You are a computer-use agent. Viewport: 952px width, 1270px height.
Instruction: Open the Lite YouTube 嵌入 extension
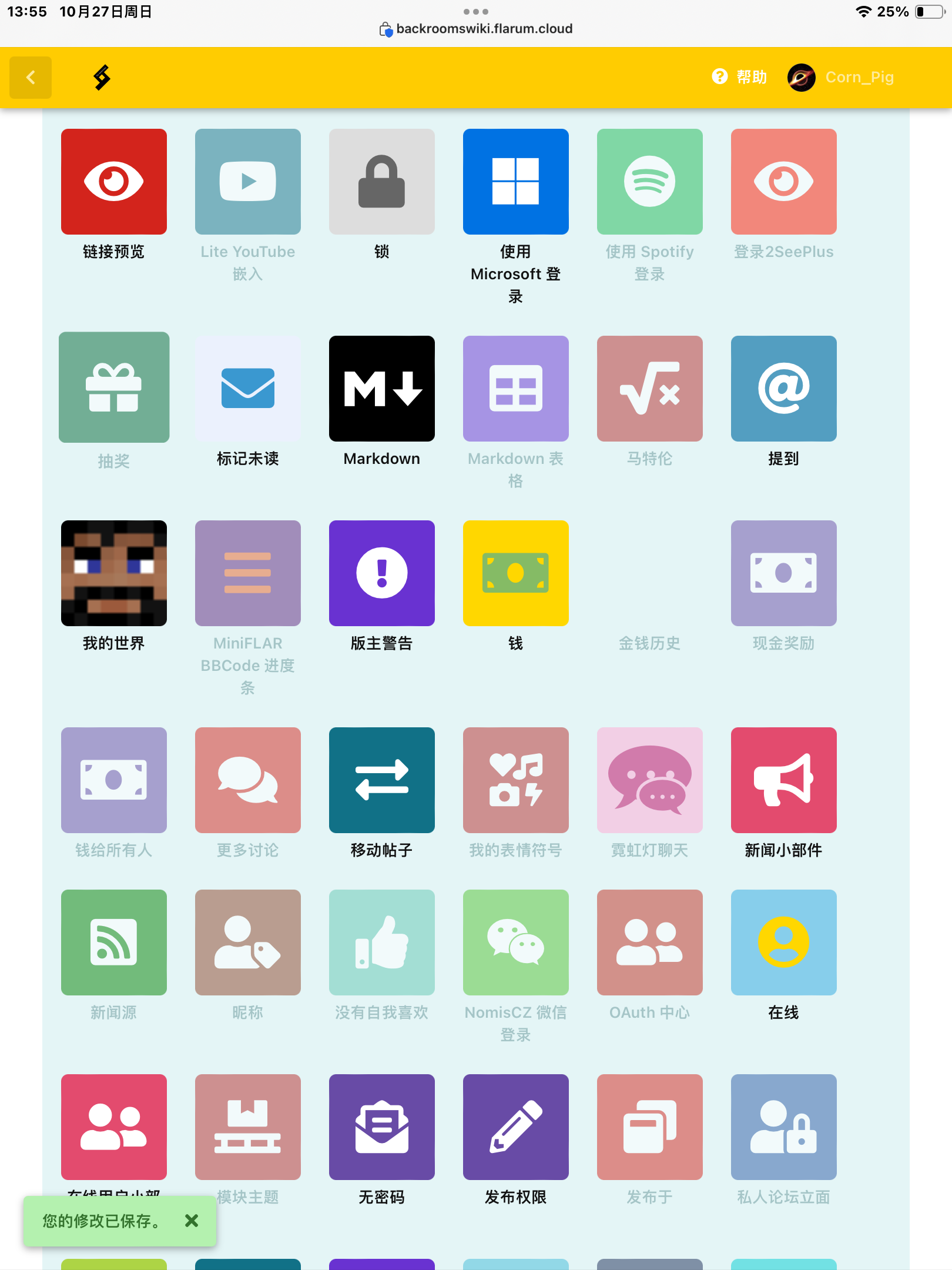(248, 182)
